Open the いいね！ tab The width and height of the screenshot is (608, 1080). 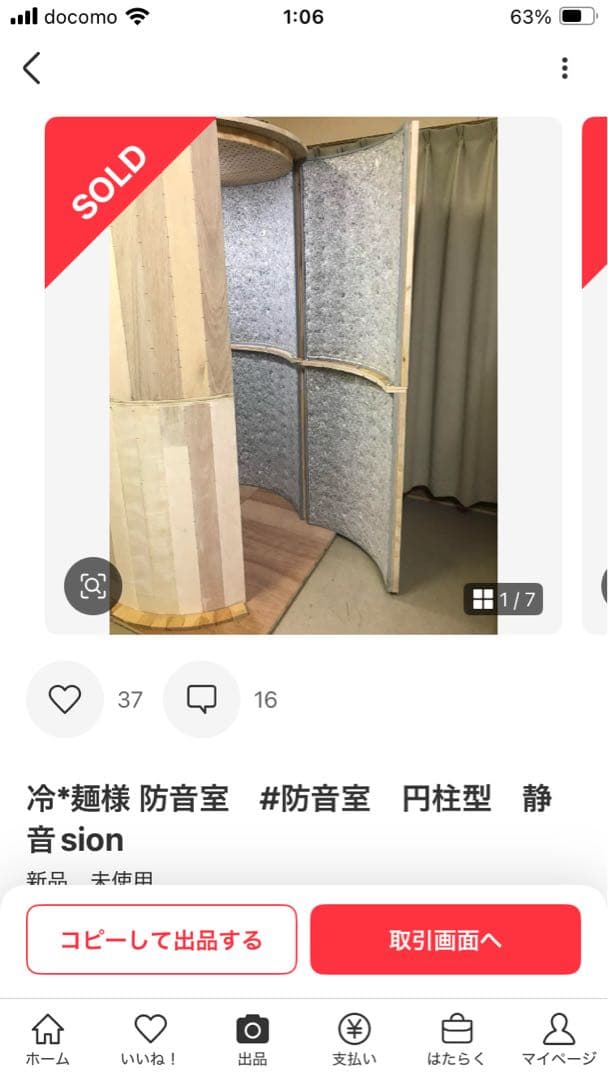(x=150, y=1038)
